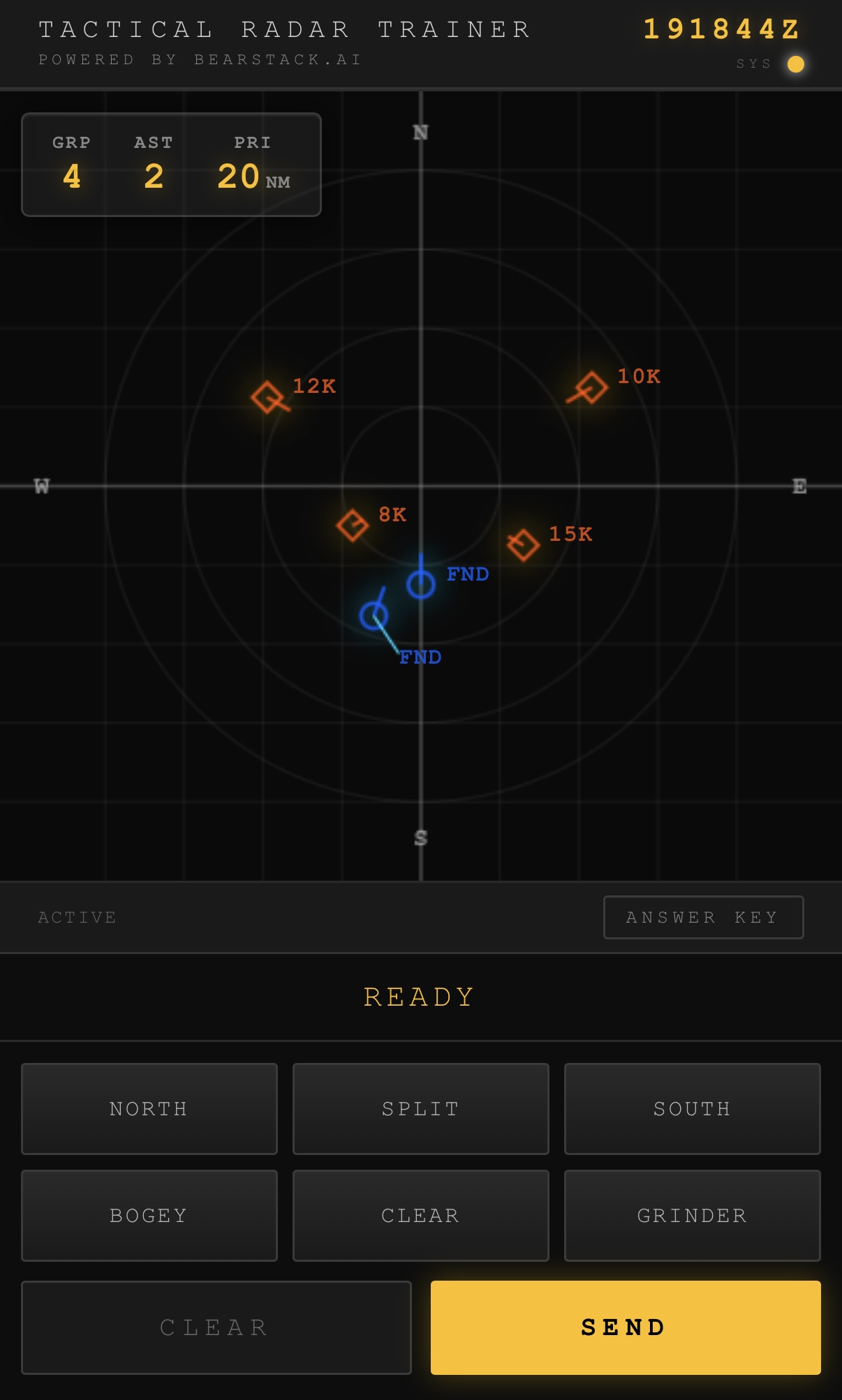Select the 12K hostile contact diamond

coord(266,398)
